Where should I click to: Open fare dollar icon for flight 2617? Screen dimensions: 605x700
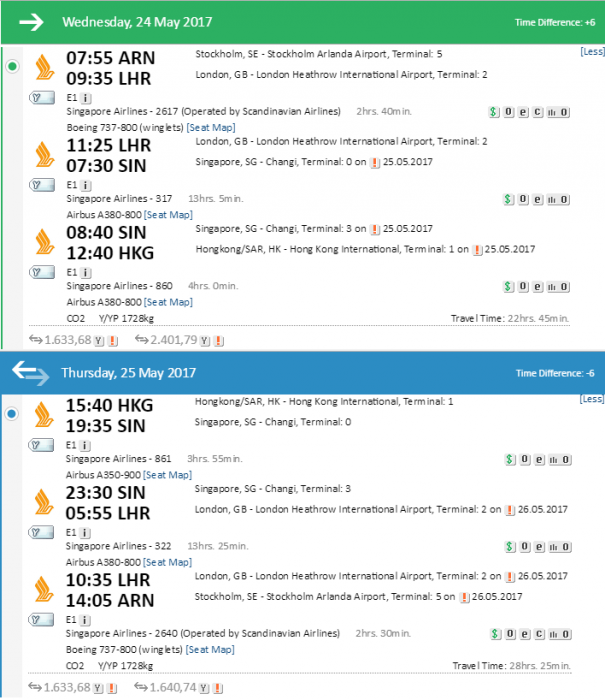(494, 112)
